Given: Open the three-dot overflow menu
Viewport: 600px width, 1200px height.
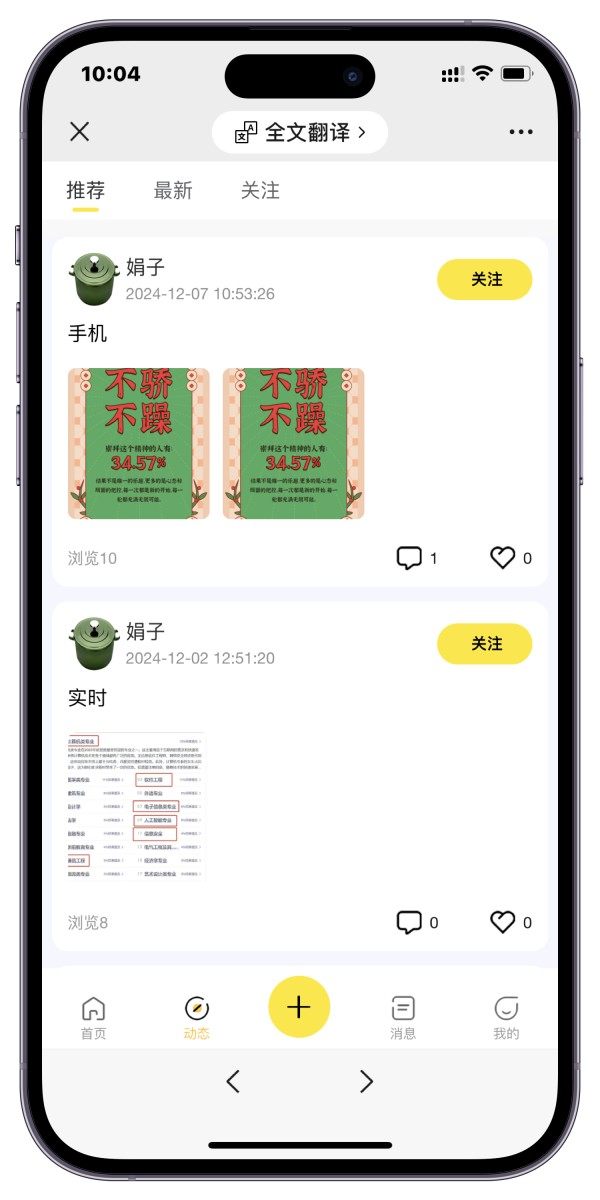Looking at the screenshot, I should (521, 132).
